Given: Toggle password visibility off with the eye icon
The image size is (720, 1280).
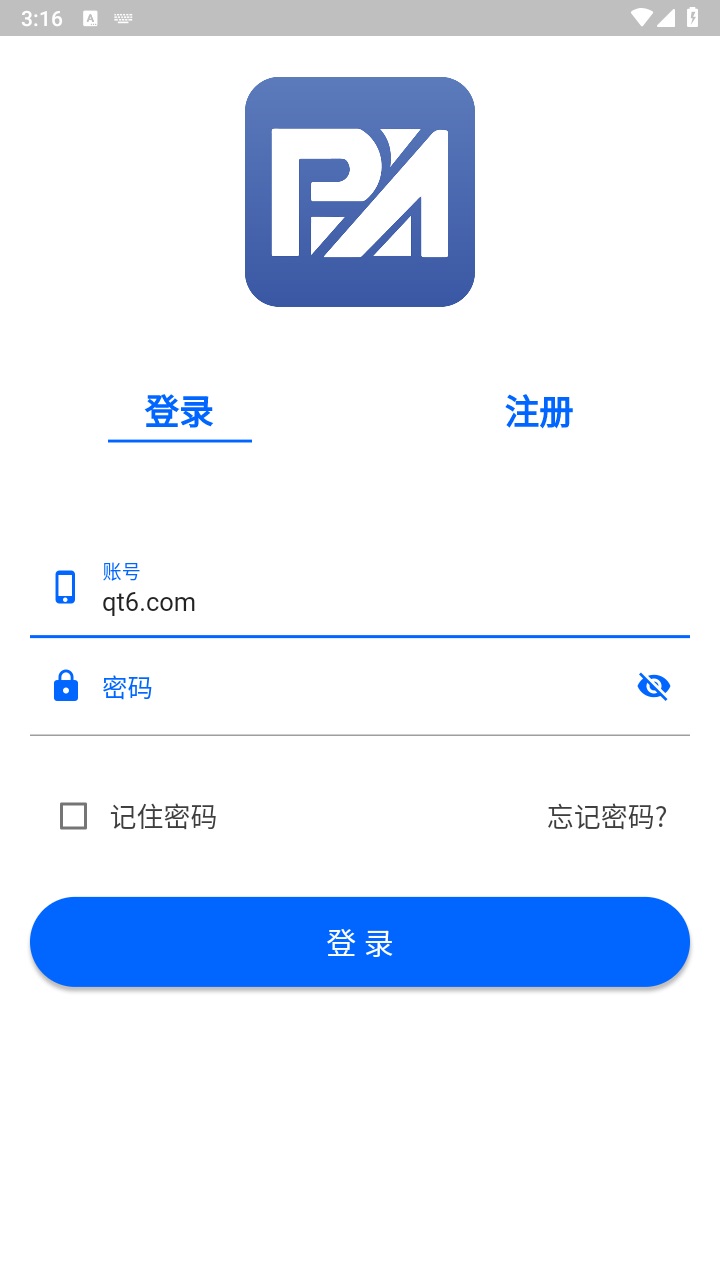Looking at the screenshot, I should (x=654, y=686).
